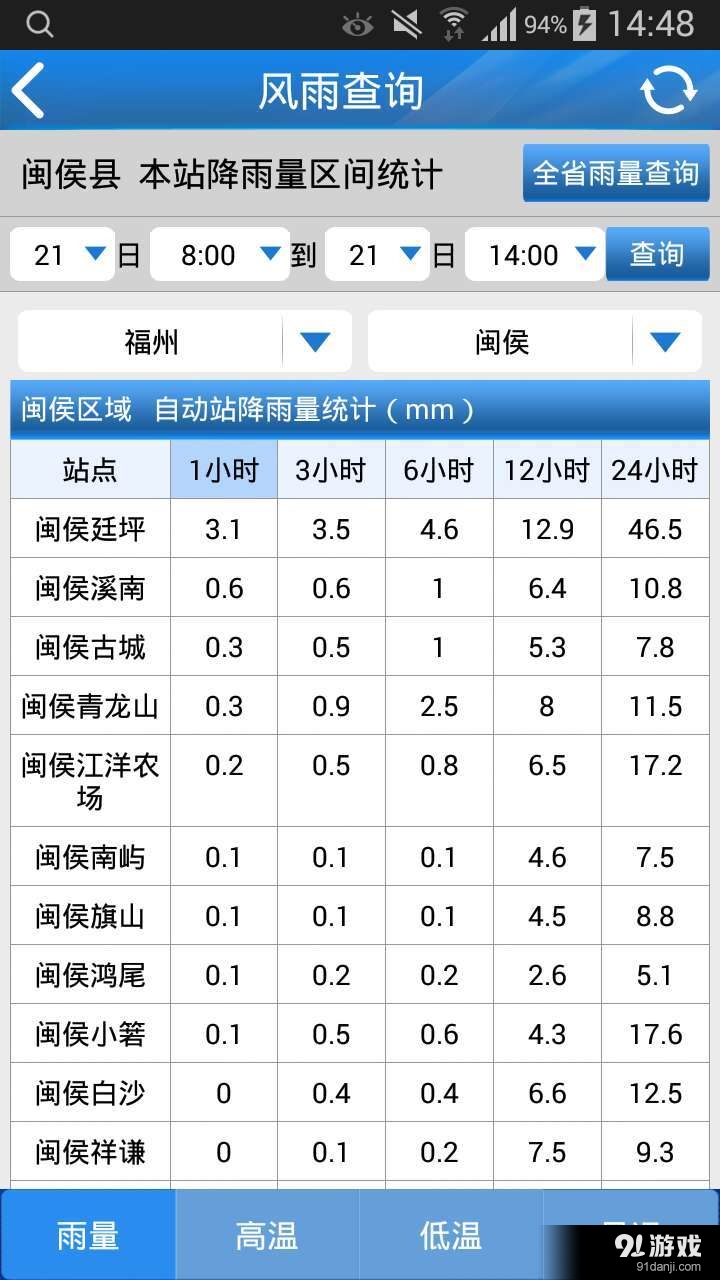Image resolution: width=720 pixels, height=1280 pixels.
Task: Change the 14:00 end time
Action: [x=534, y=255]
